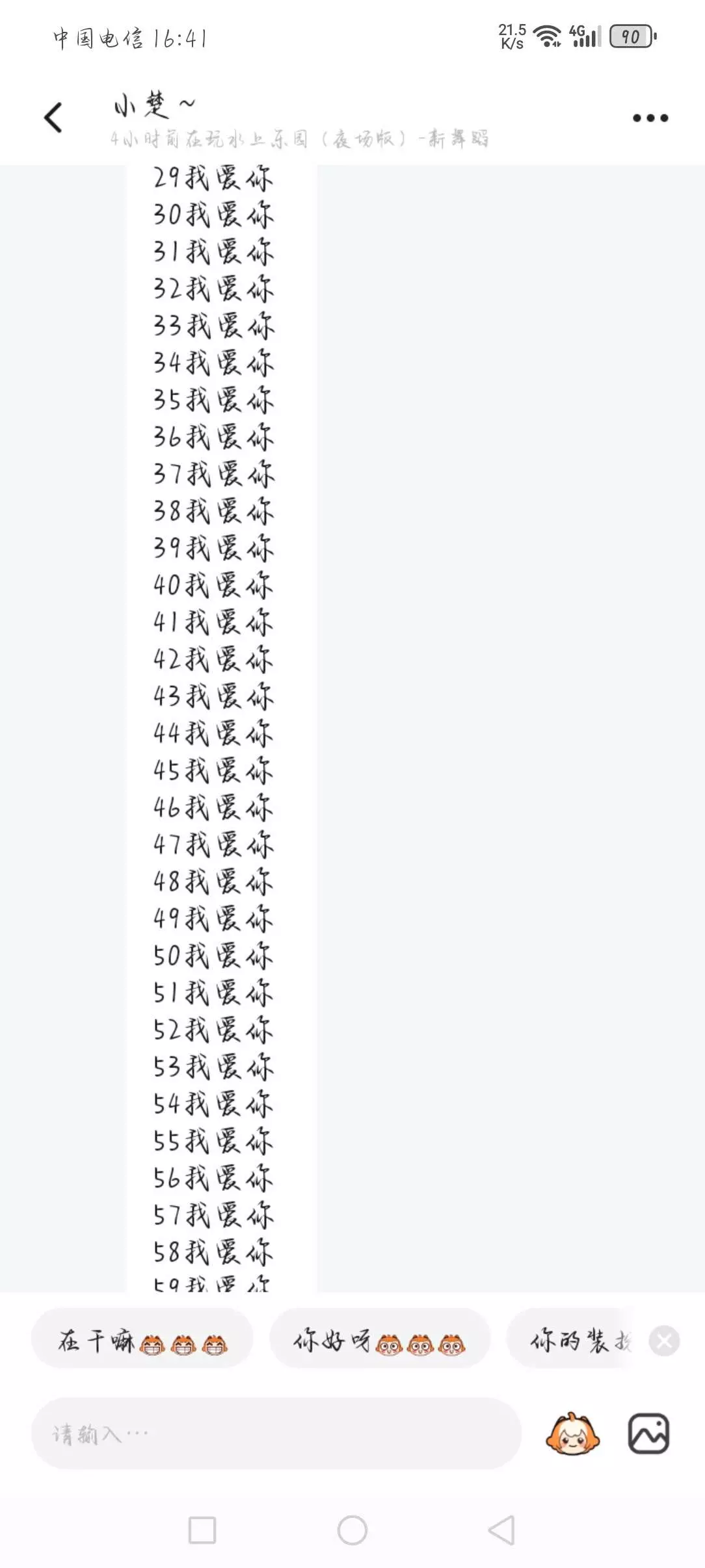The height and width of the screenshot is (1568, 705).
Task: Dismiss the quick reply suggestions
Action: coord(665,1341)
